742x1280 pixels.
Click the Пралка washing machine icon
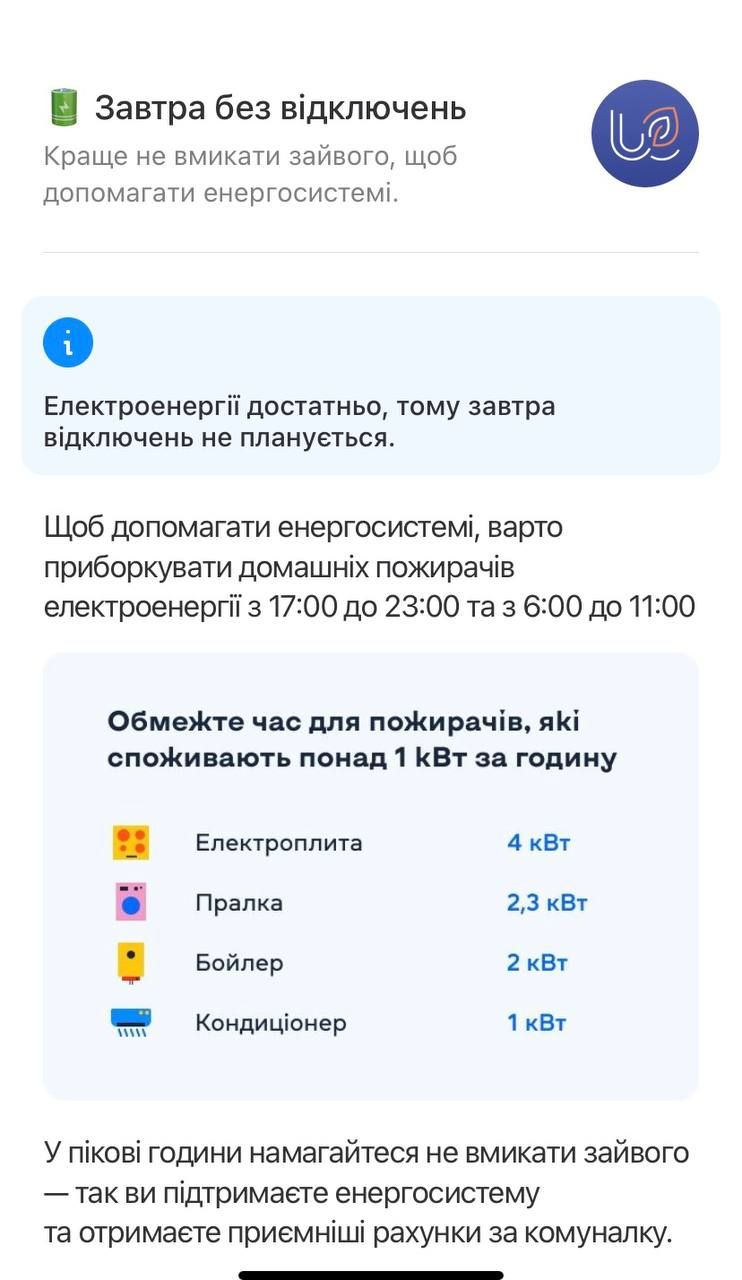click(x=131, y=902)
